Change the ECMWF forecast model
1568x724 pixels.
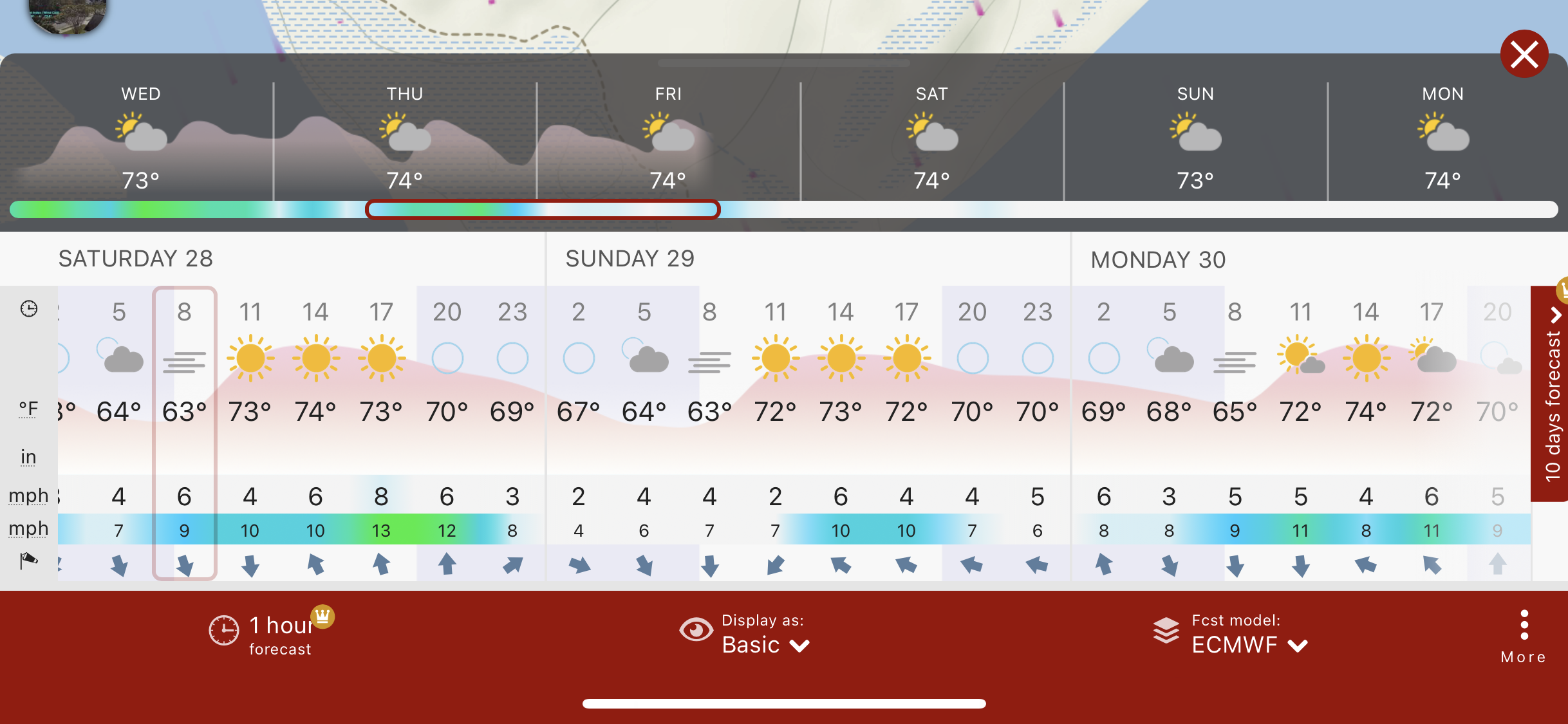[x=1247, y=635]
